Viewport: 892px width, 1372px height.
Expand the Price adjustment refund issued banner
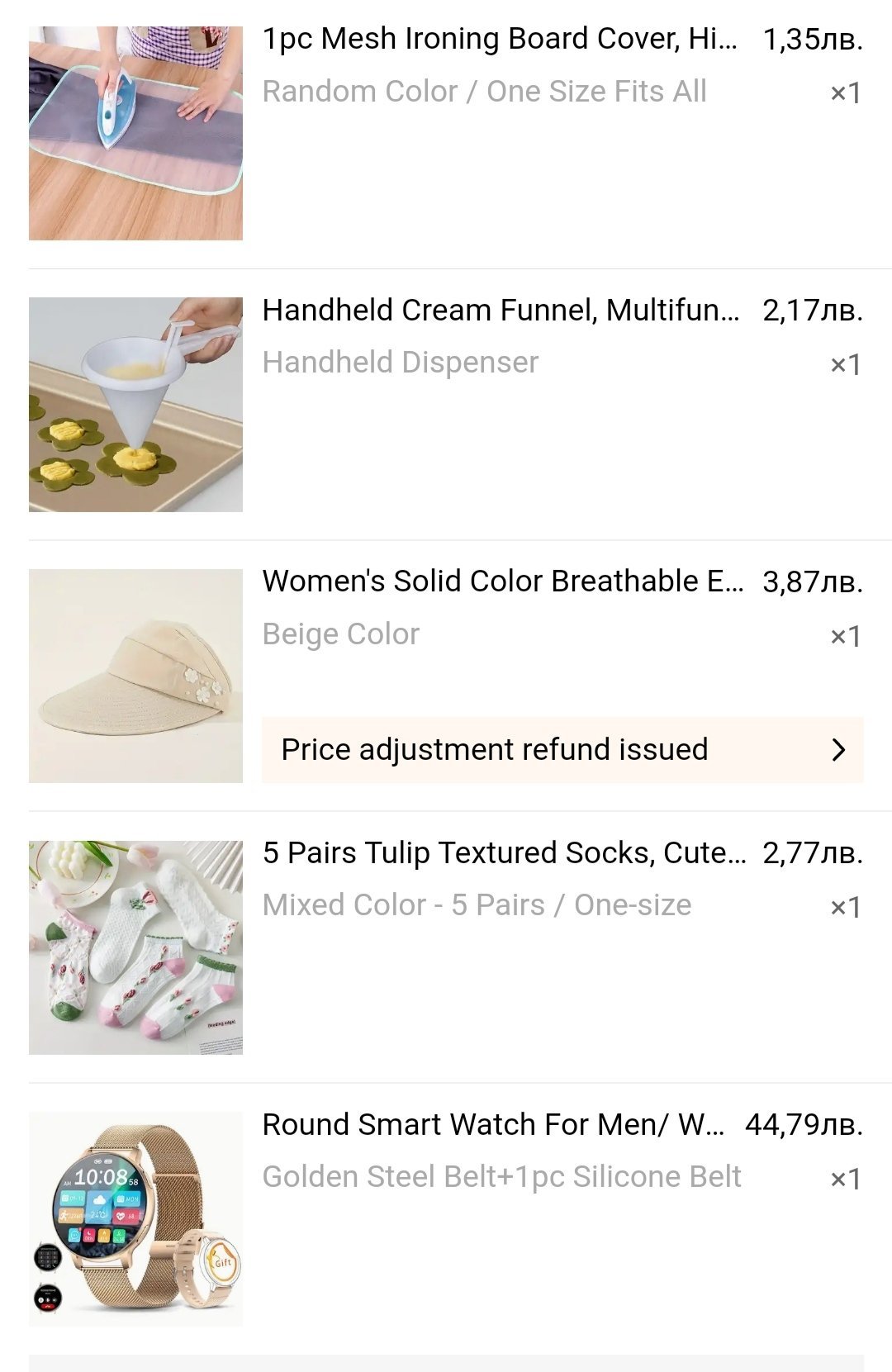coord(562,750)
